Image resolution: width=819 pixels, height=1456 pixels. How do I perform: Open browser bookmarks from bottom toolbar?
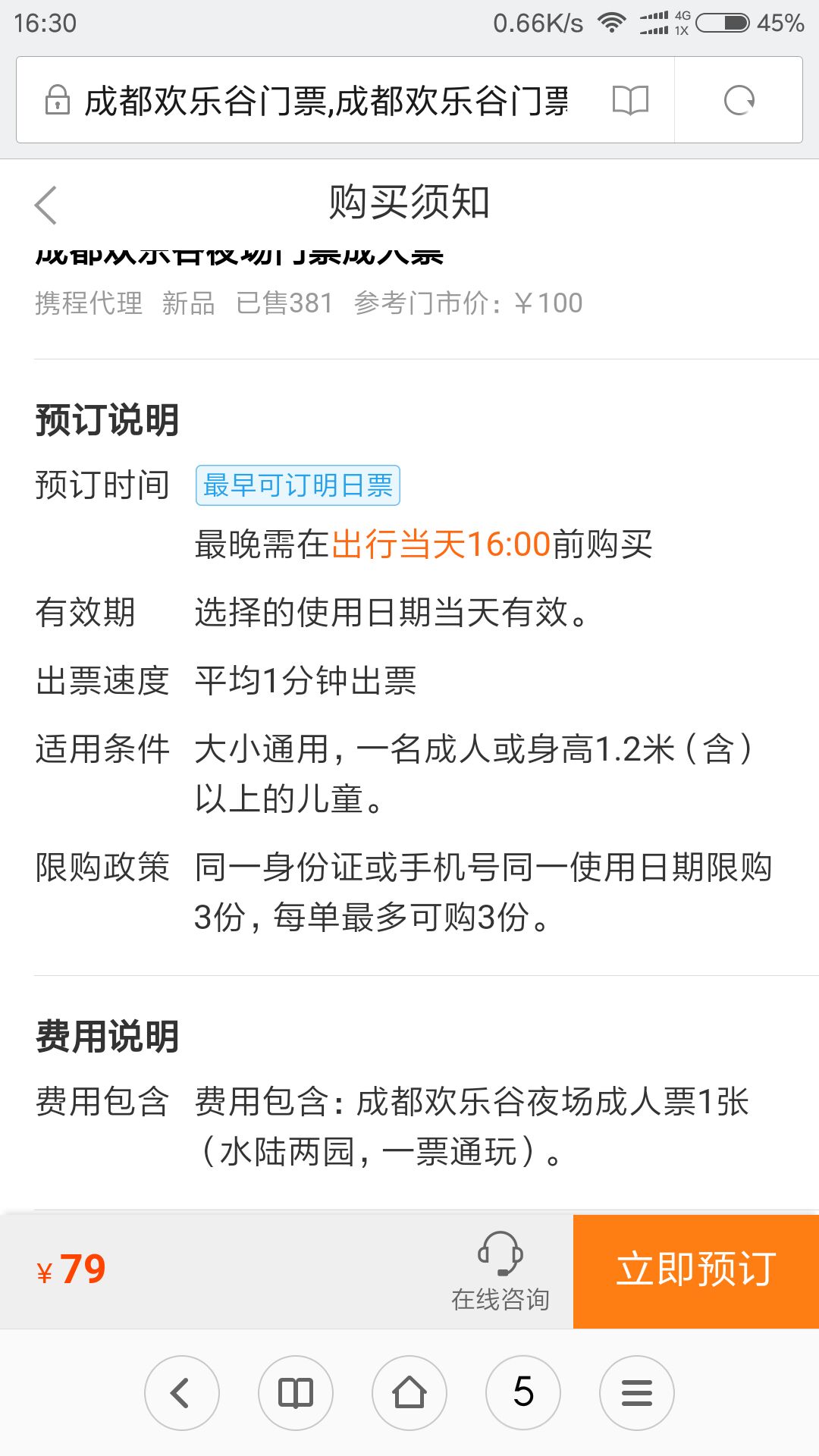(x=296, y=1393)
